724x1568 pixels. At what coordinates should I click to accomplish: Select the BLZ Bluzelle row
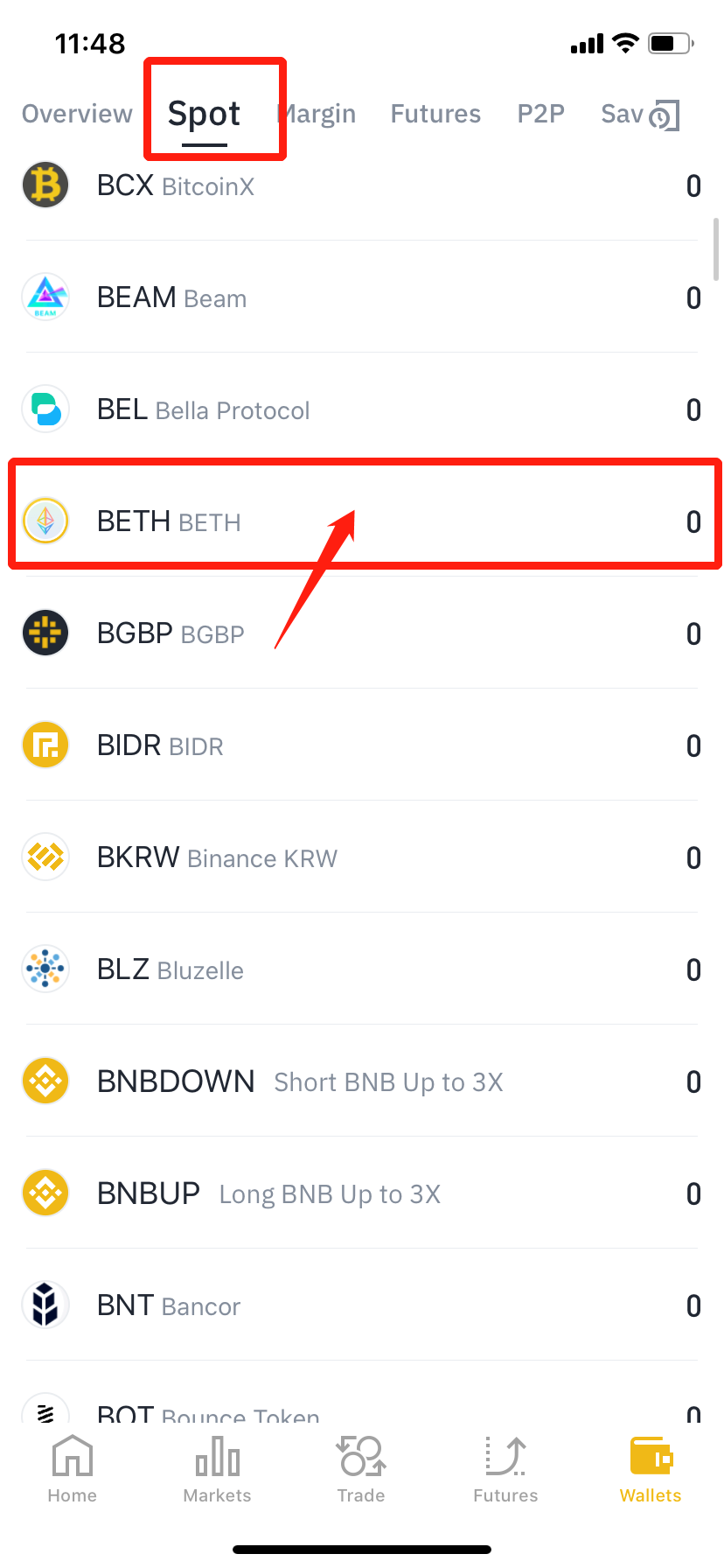click(362, 969)
